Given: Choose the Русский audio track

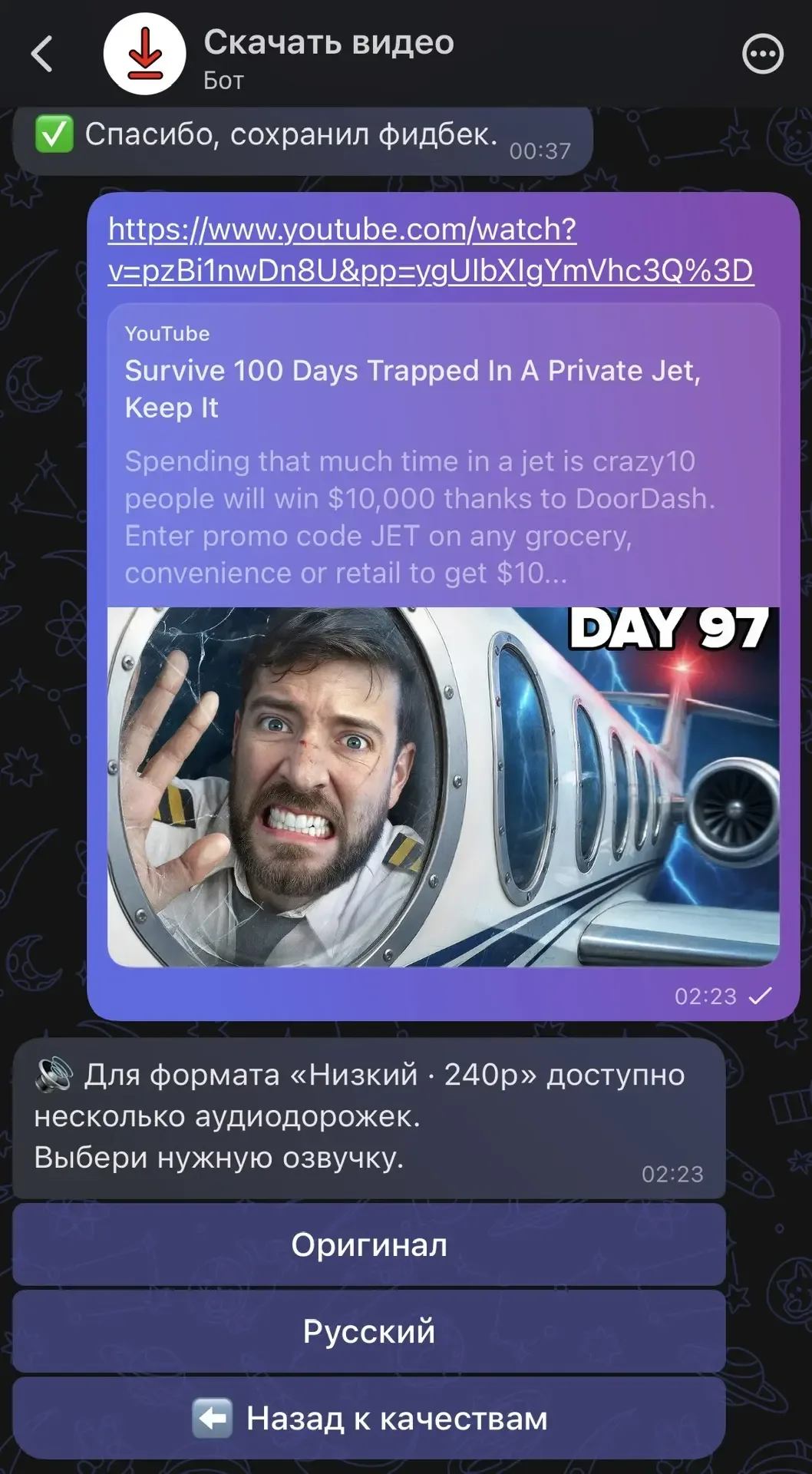Looking at the screenshot, I should (x=369, y=1331).
